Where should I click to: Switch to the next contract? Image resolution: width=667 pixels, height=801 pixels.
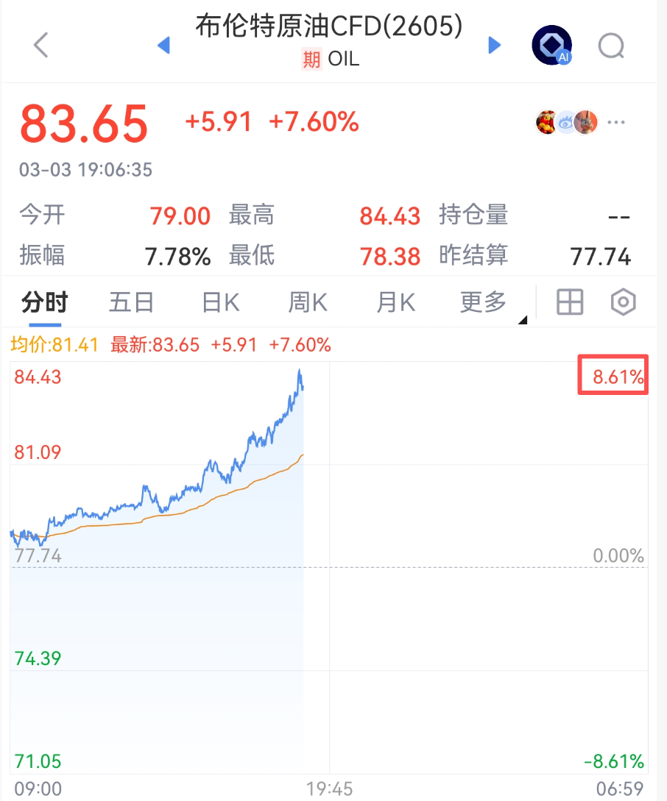(x=493, y=45)
